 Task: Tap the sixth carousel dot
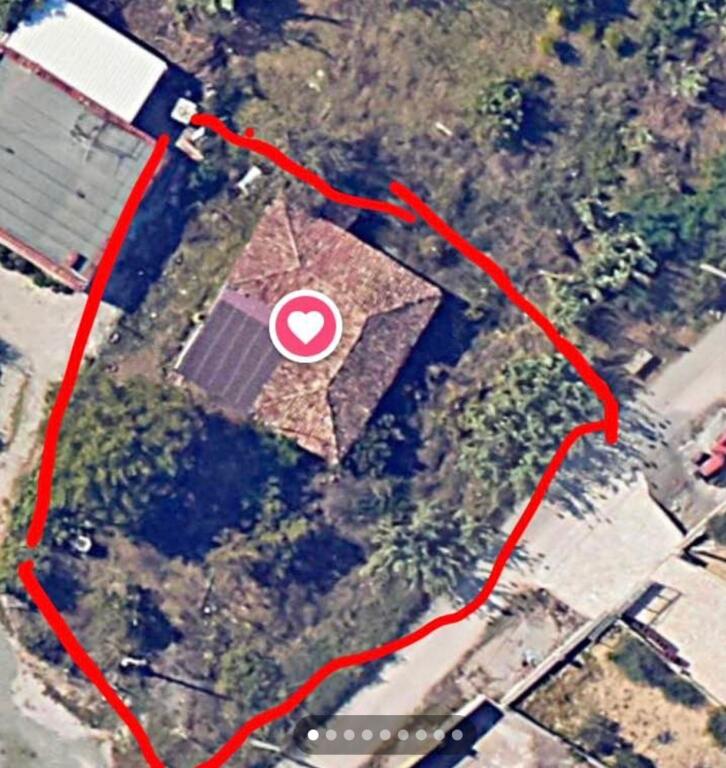402,734
